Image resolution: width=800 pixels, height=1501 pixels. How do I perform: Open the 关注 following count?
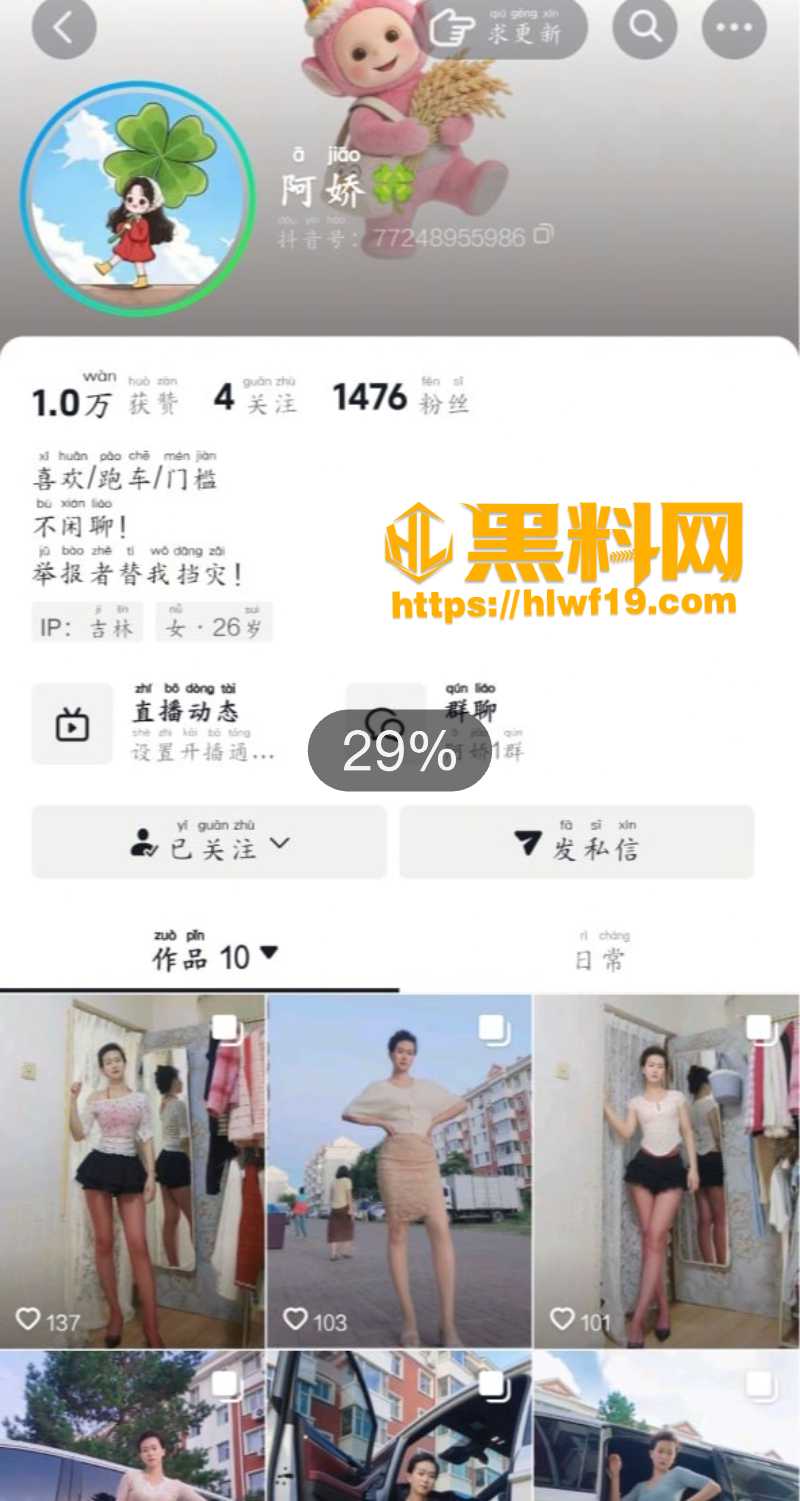tap(255, 398)
